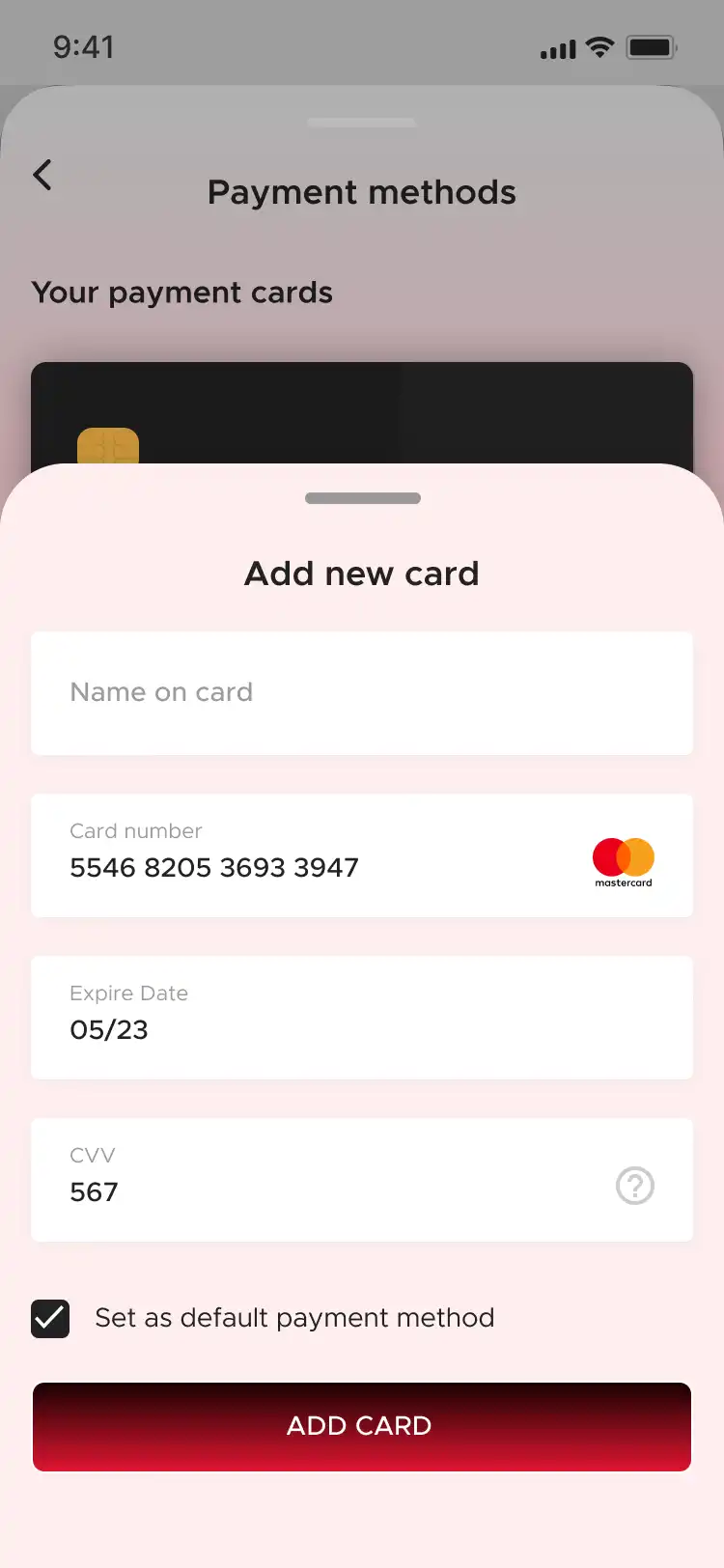
Task: Edit the Expire Date field
Action: click(x=361, y=1018)
